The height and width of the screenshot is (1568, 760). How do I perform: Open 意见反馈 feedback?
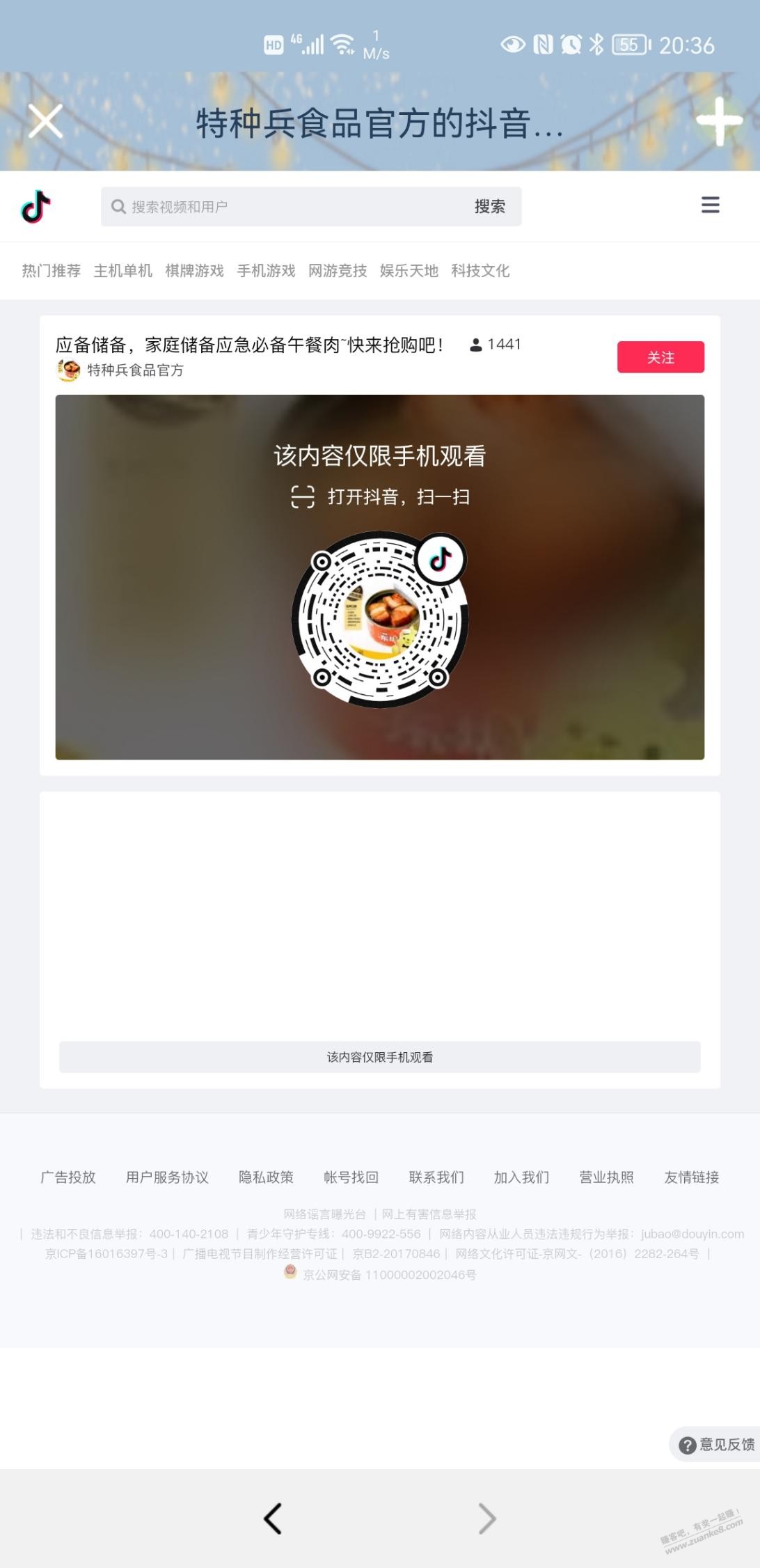(x=717, y=1445)
